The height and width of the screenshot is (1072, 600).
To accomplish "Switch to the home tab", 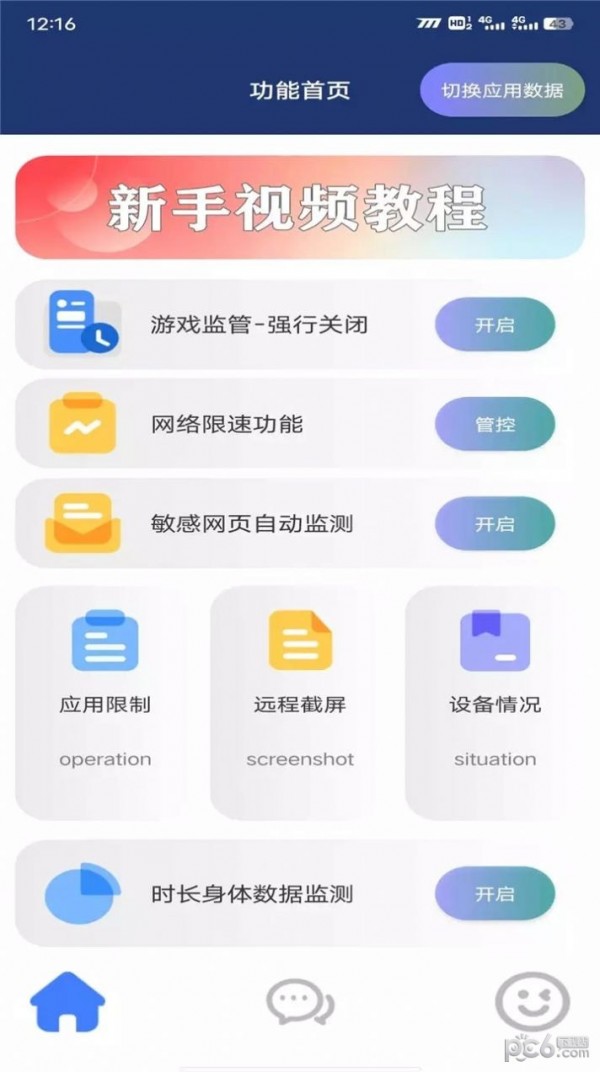I will click(x=68, y=1002).
